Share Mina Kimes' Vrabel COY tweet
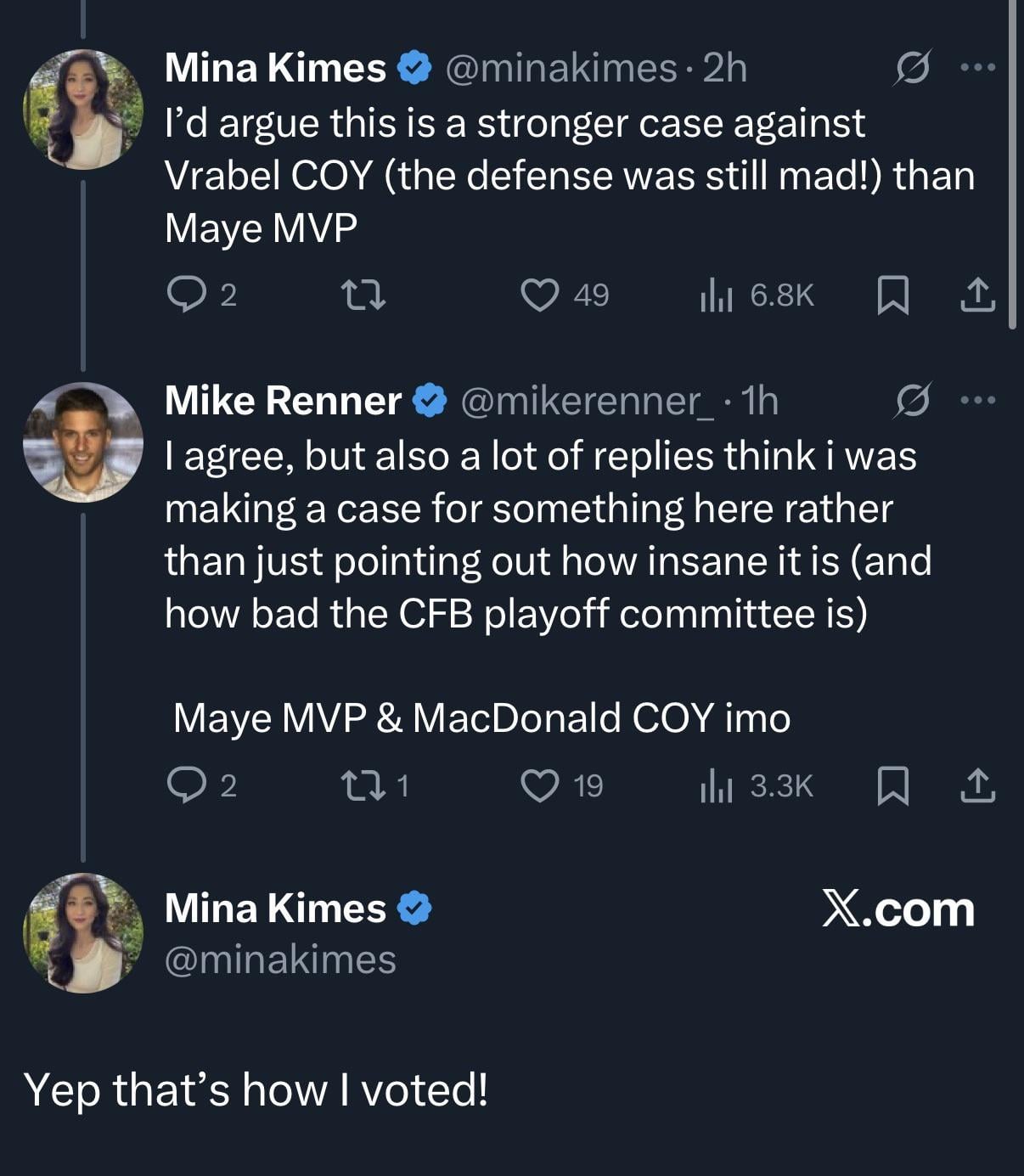The image size is (1024, 1176). pyautogui.click(x=977, y=295)
